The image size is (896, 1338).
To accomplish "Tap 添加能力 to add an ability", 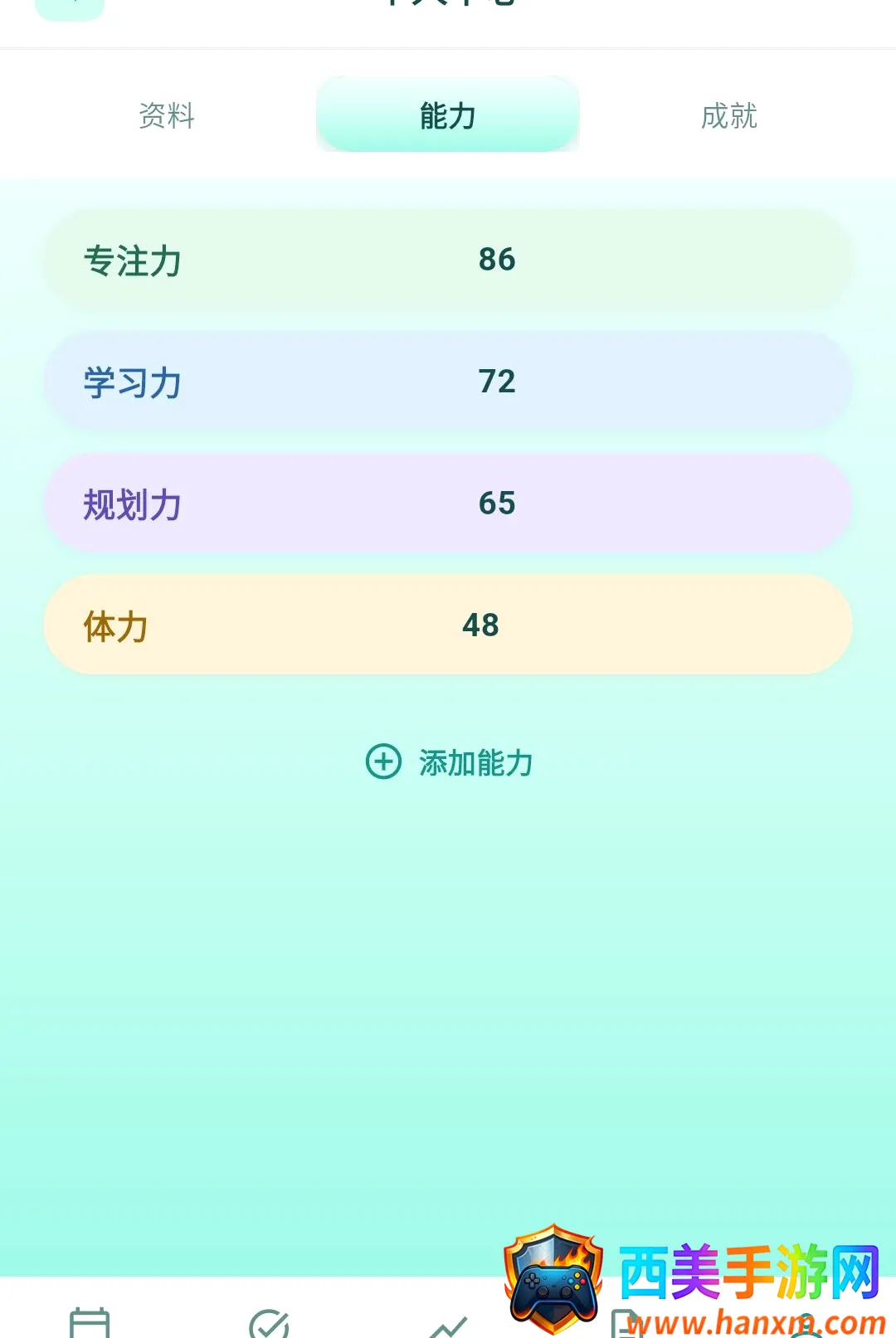I will [x=449, y=761].
